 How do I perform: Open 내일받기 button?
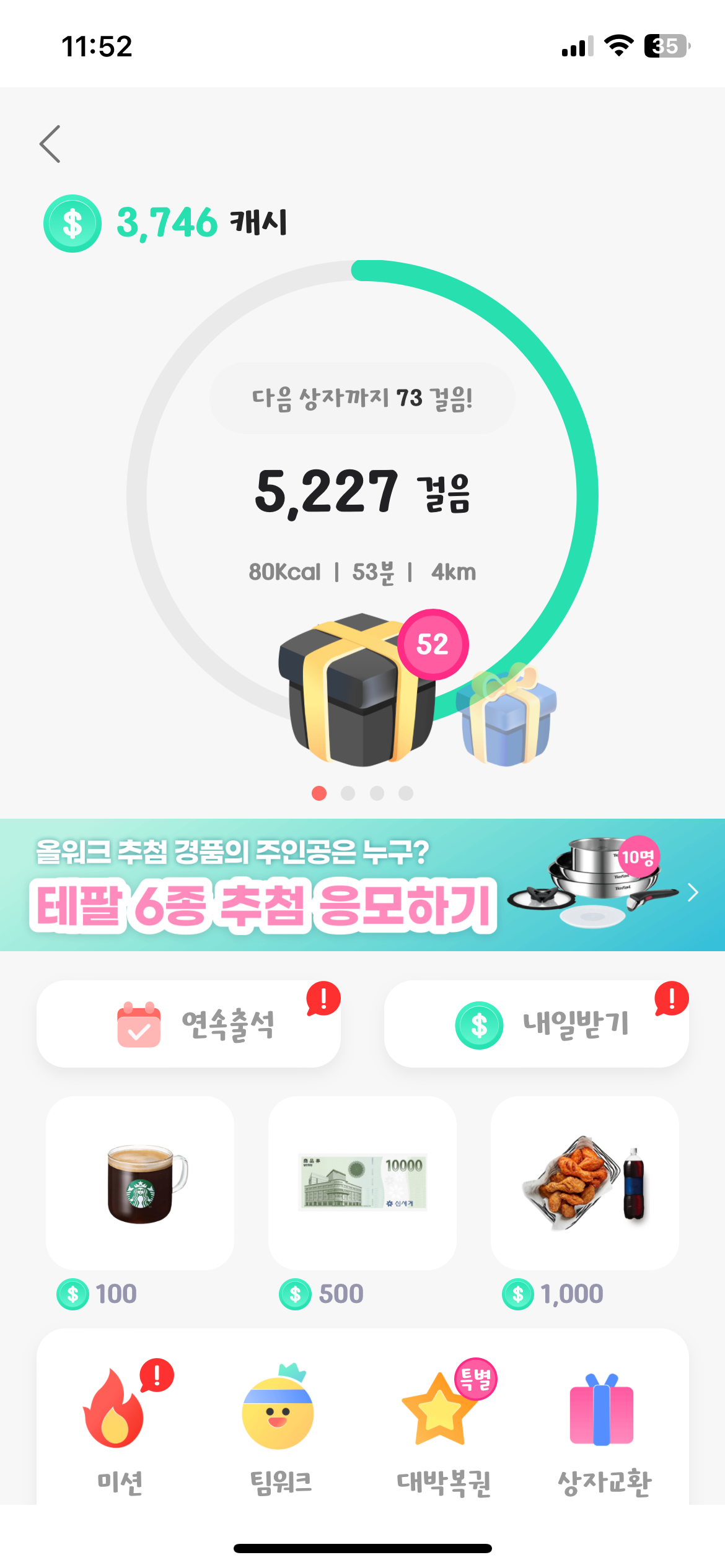tap(536, 1024)
